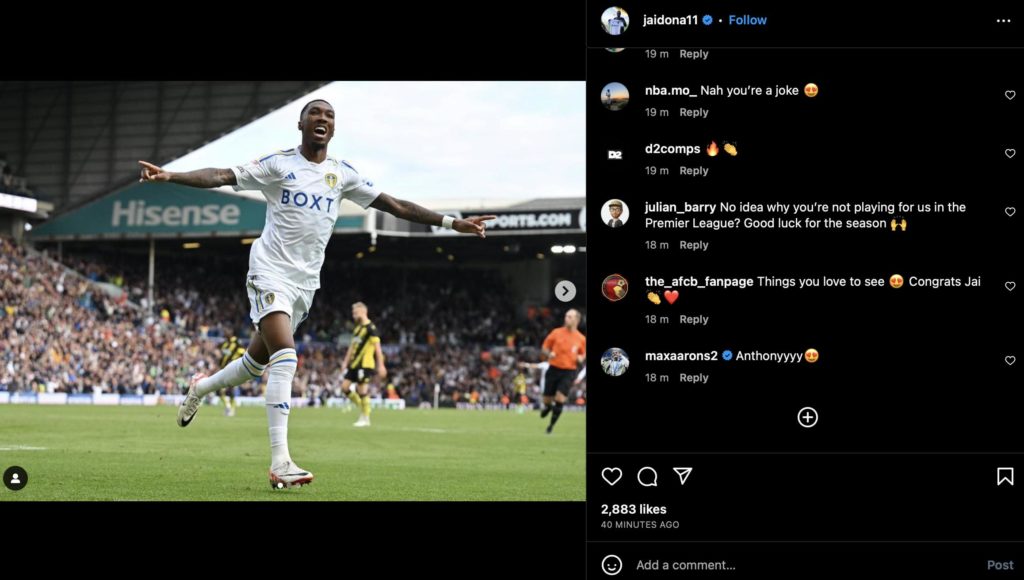The height and width of the screenshot is (580, 1024).
Task: Like maxaarons2's comment
Action: (x=1010, y=360)
